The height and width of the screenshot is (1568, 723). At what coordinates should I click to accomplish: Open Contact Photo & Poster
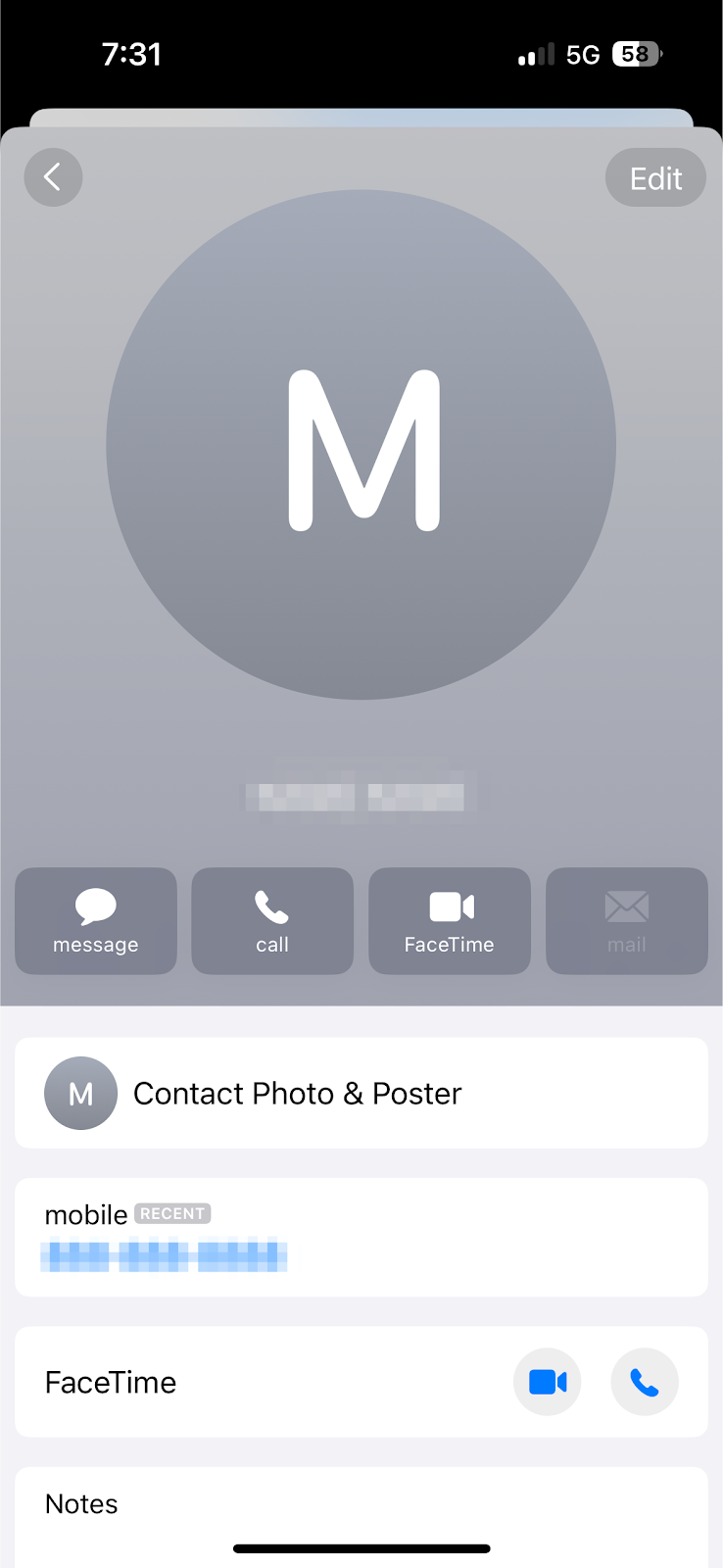coord(361,1093)
